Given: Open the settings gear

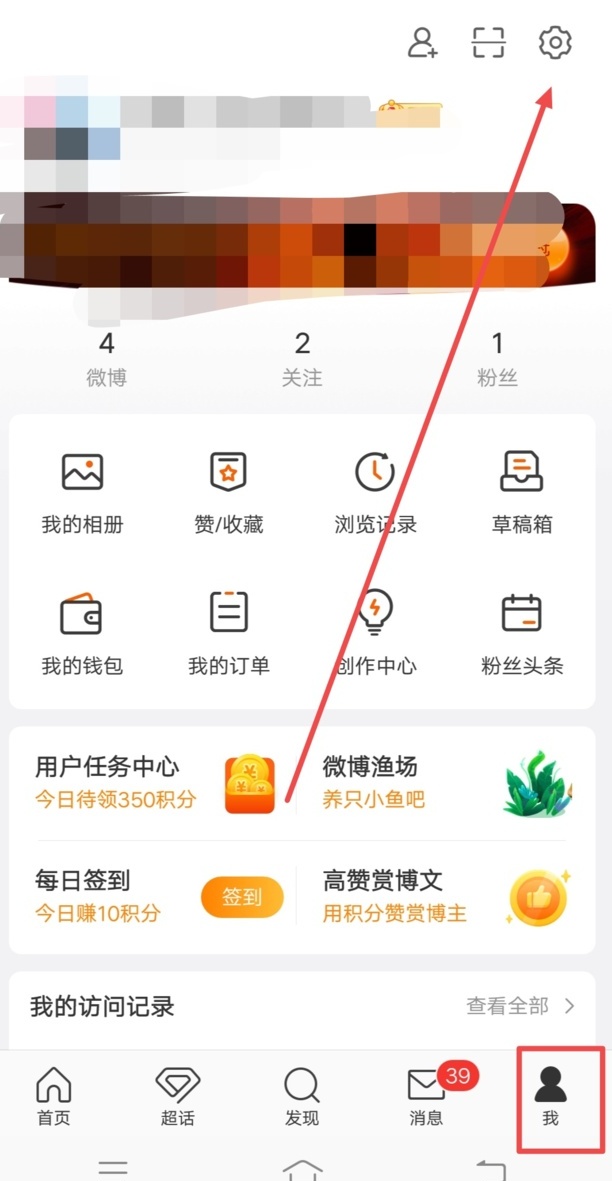Looking at the screenshot, I should (x=555, y=43).
